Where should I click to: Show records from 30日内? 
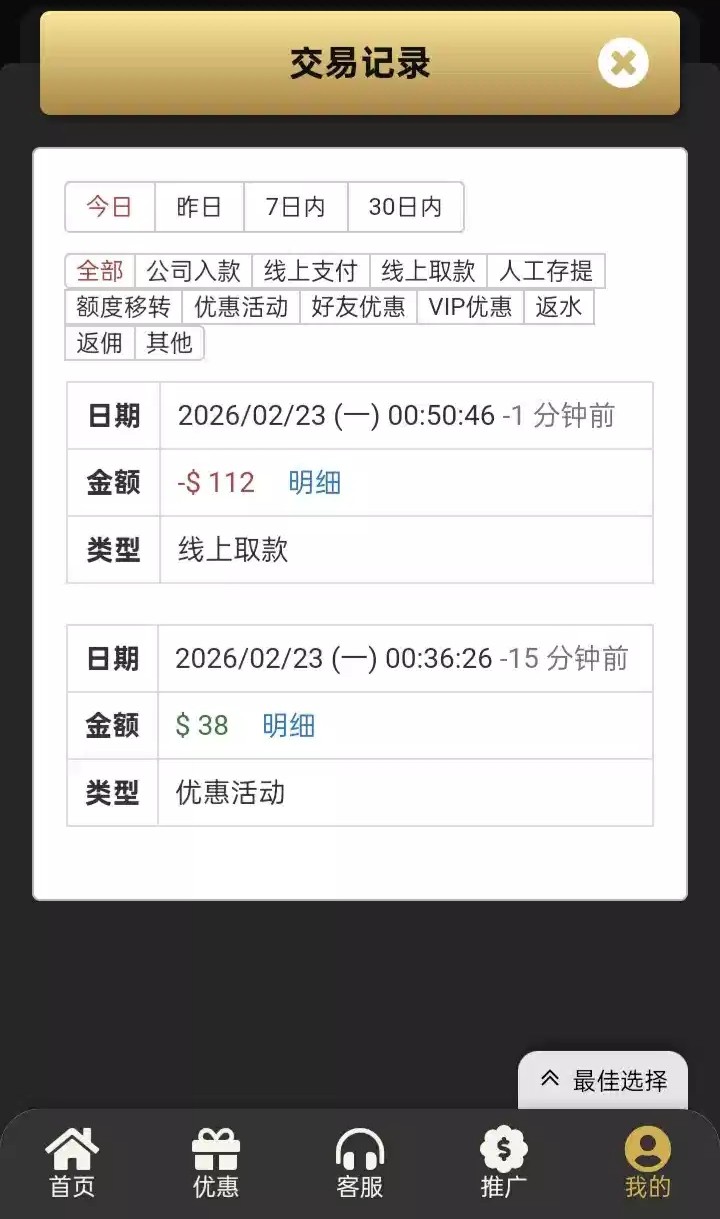pos(405,207)
